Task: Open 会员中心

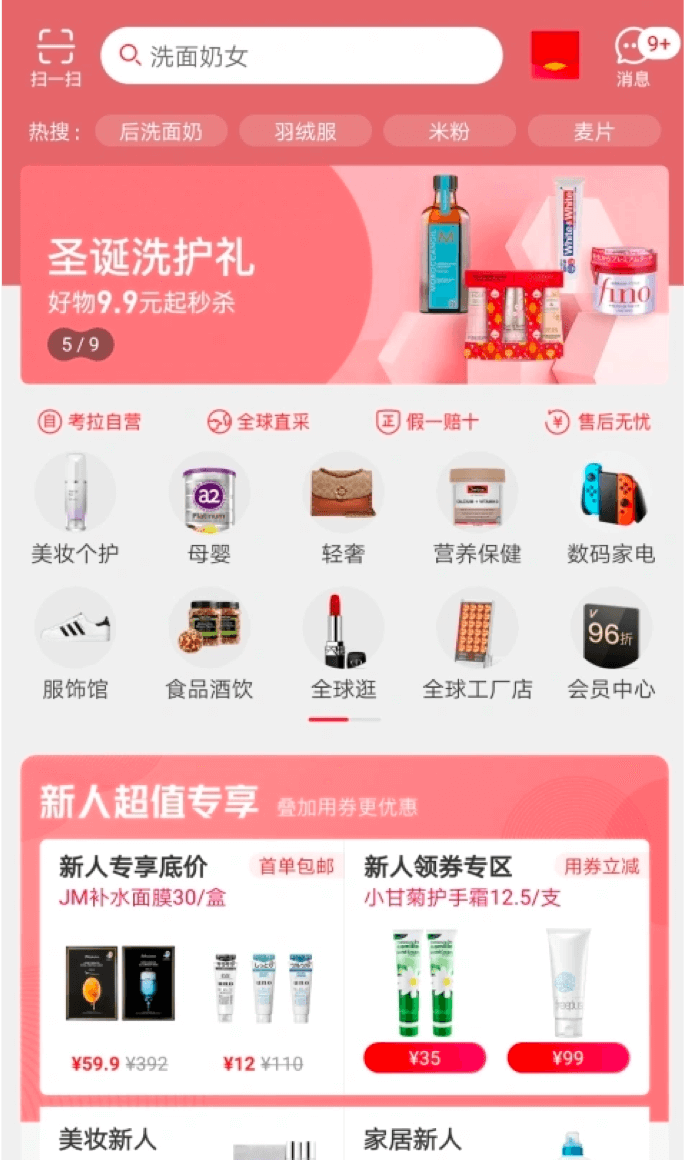Action: [x=611, y=644]
